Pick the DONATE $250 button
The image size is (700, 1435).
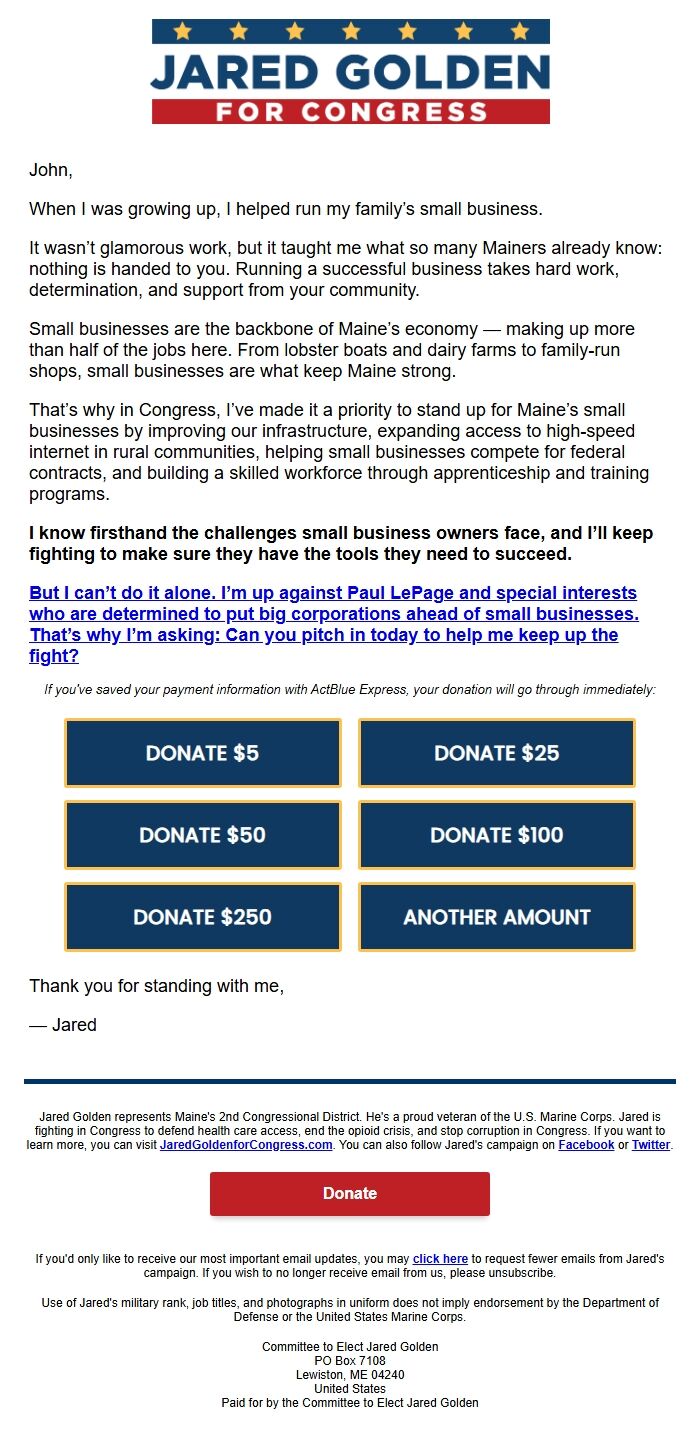(203, 917)
